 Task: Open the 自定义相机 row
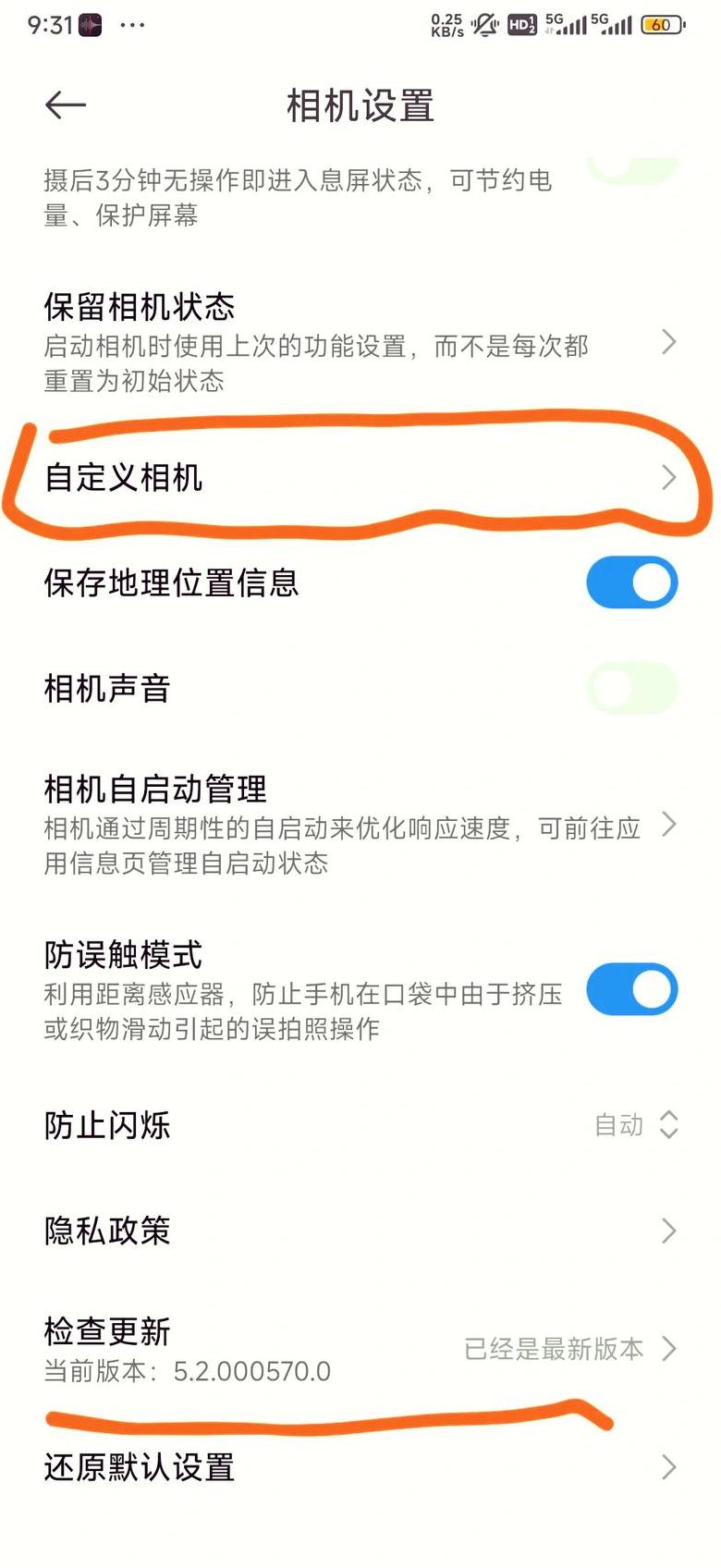pos(360,478)
